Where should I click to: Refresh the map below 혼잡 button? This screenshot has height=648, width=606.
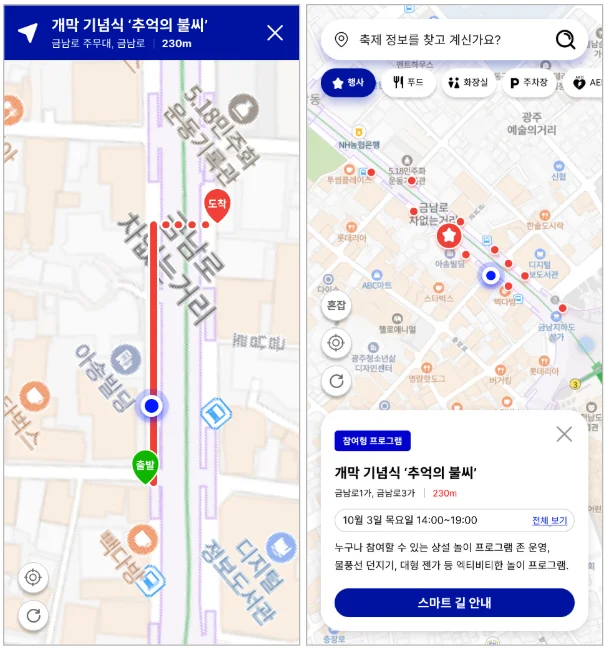tap(336, 380)
